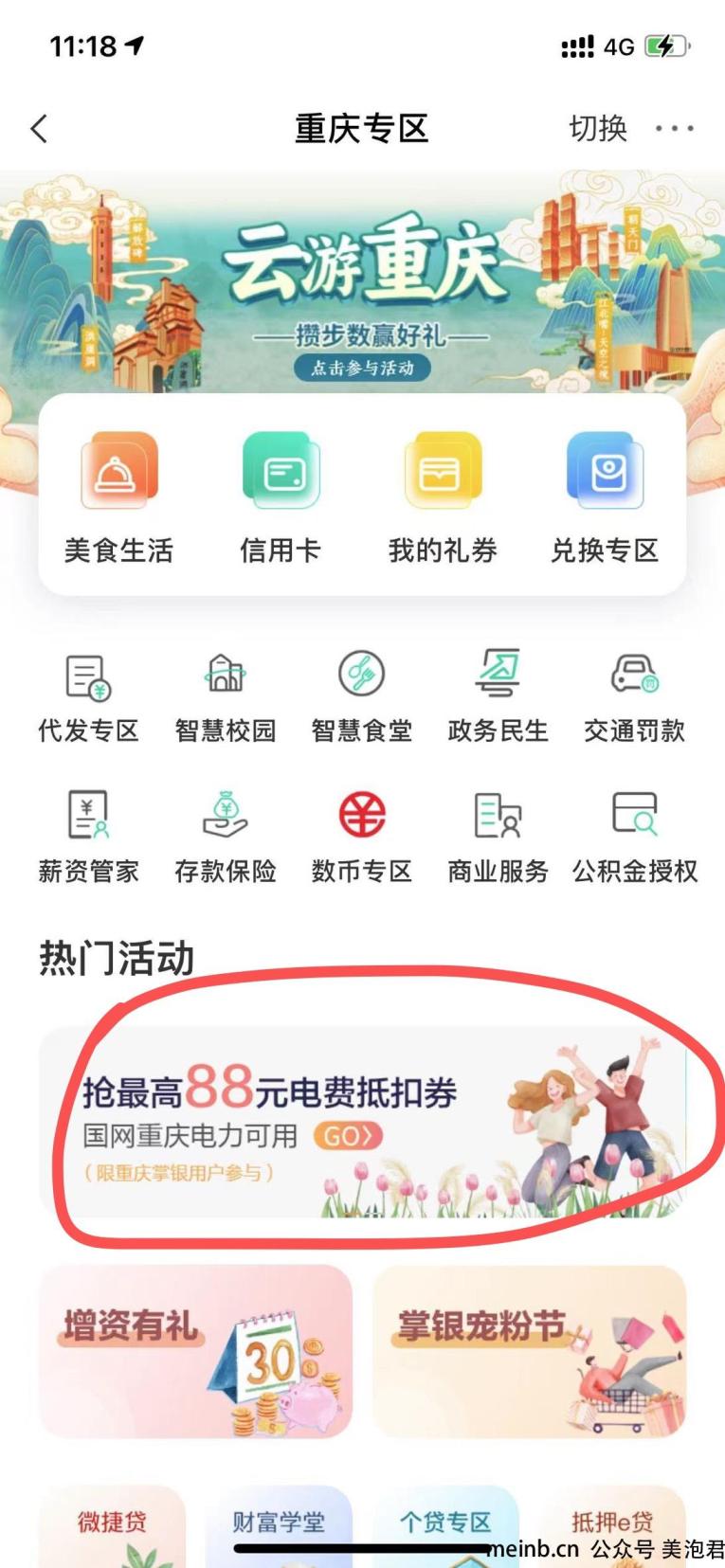Screen dimensions: 725x1568
Task: Open 智慧校园
Action: [226, 696]
